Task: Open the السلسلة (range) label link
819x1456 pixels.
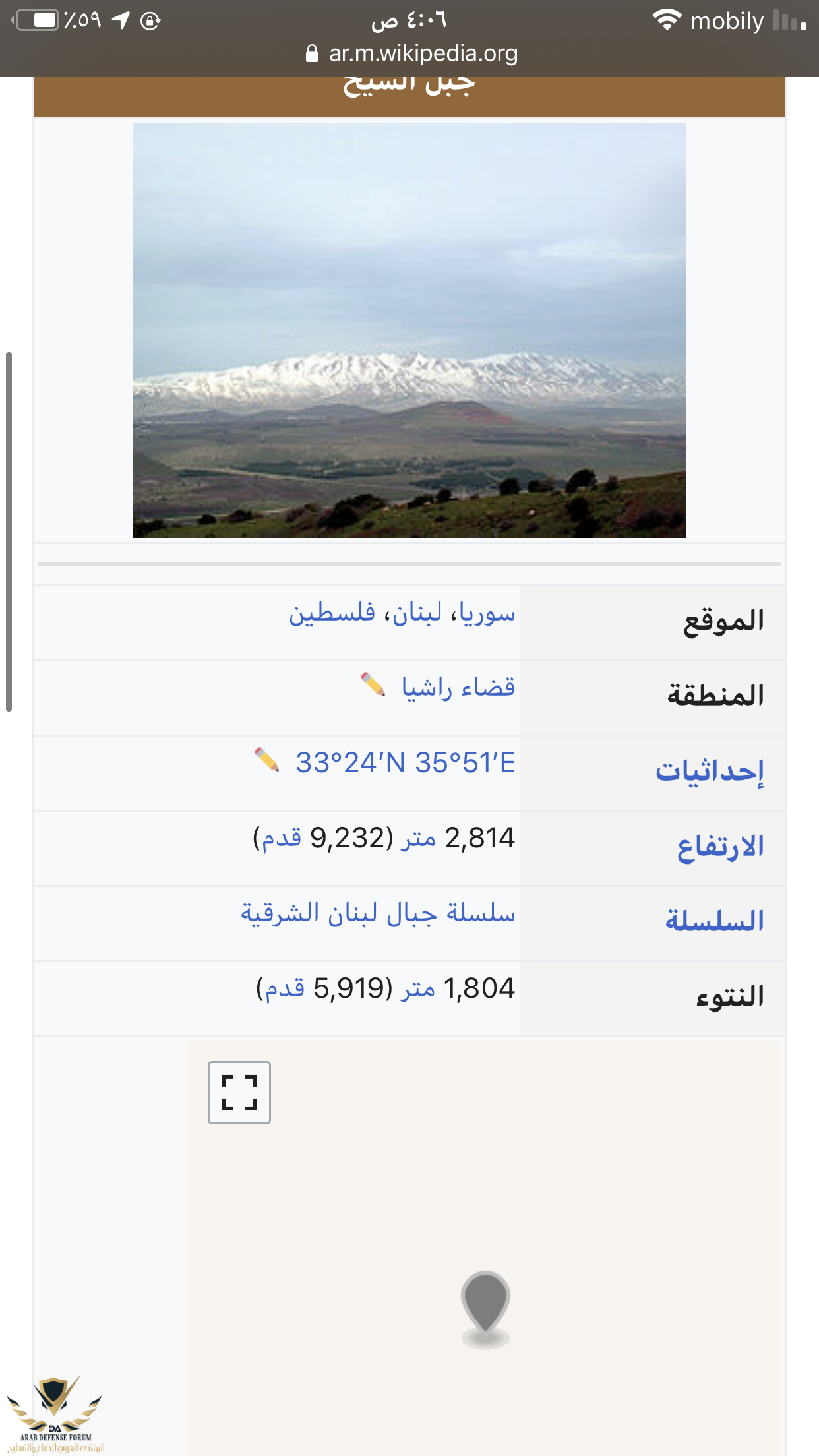Action: pos(714,921)
